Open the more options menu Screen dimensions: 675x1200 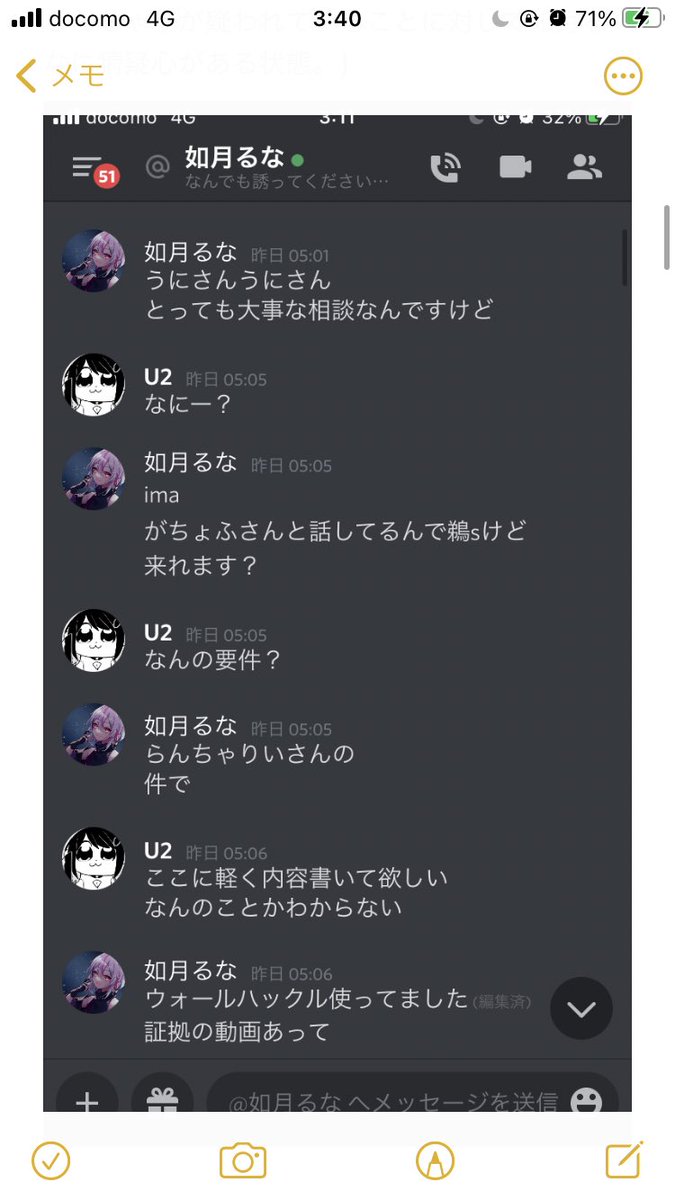tap(623, 76)
